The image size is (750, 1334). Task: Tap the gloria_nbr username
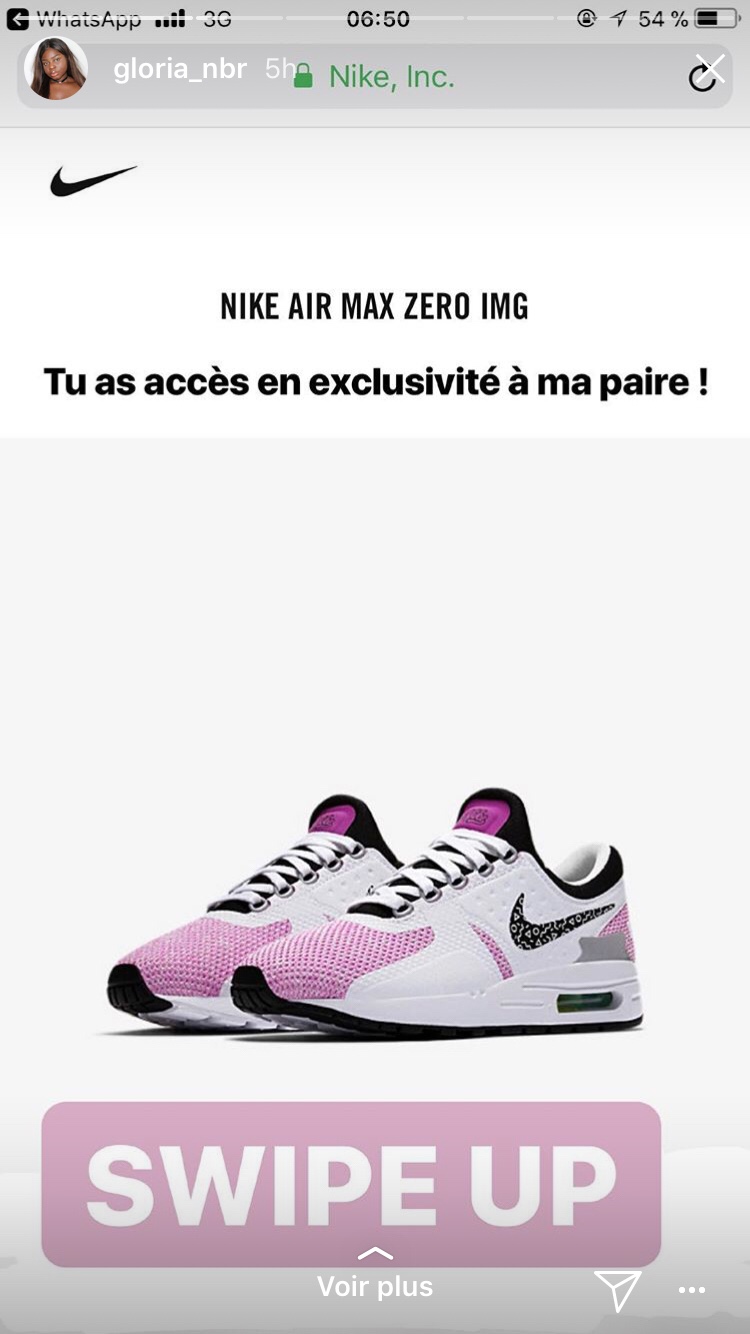click(180, 70)
